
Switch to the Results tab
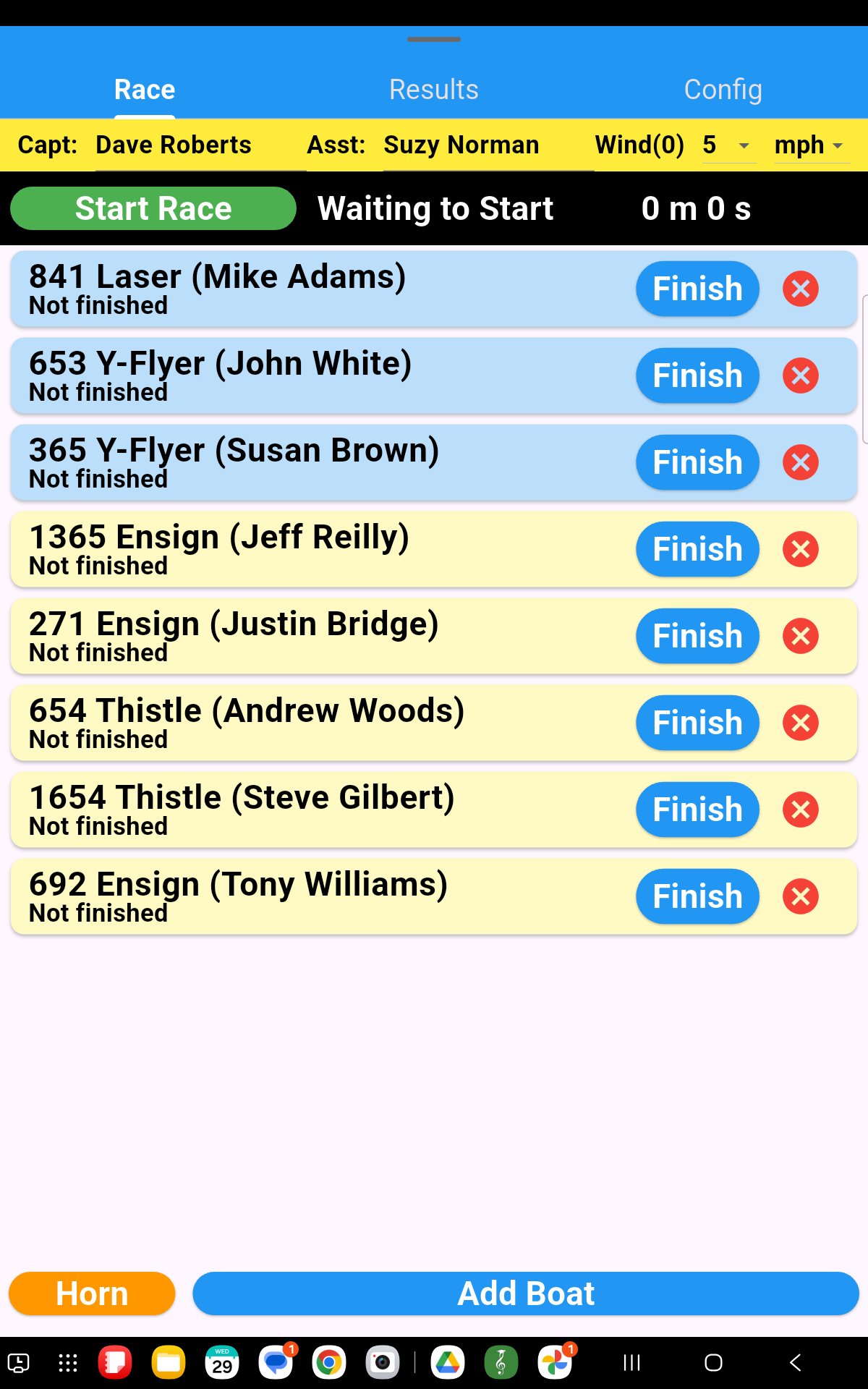433,90
